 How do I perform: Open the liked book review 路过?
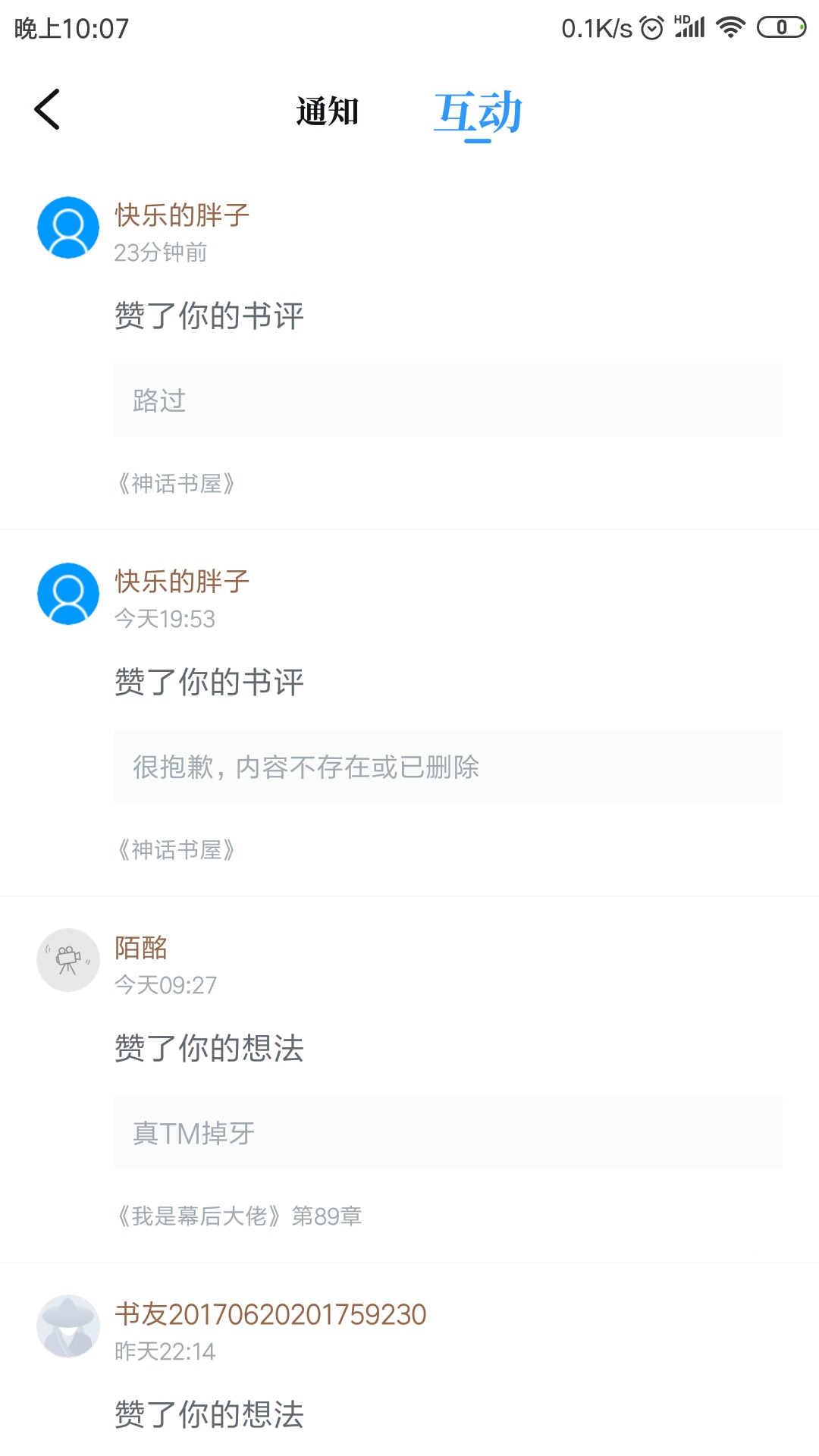click(447, 400)
